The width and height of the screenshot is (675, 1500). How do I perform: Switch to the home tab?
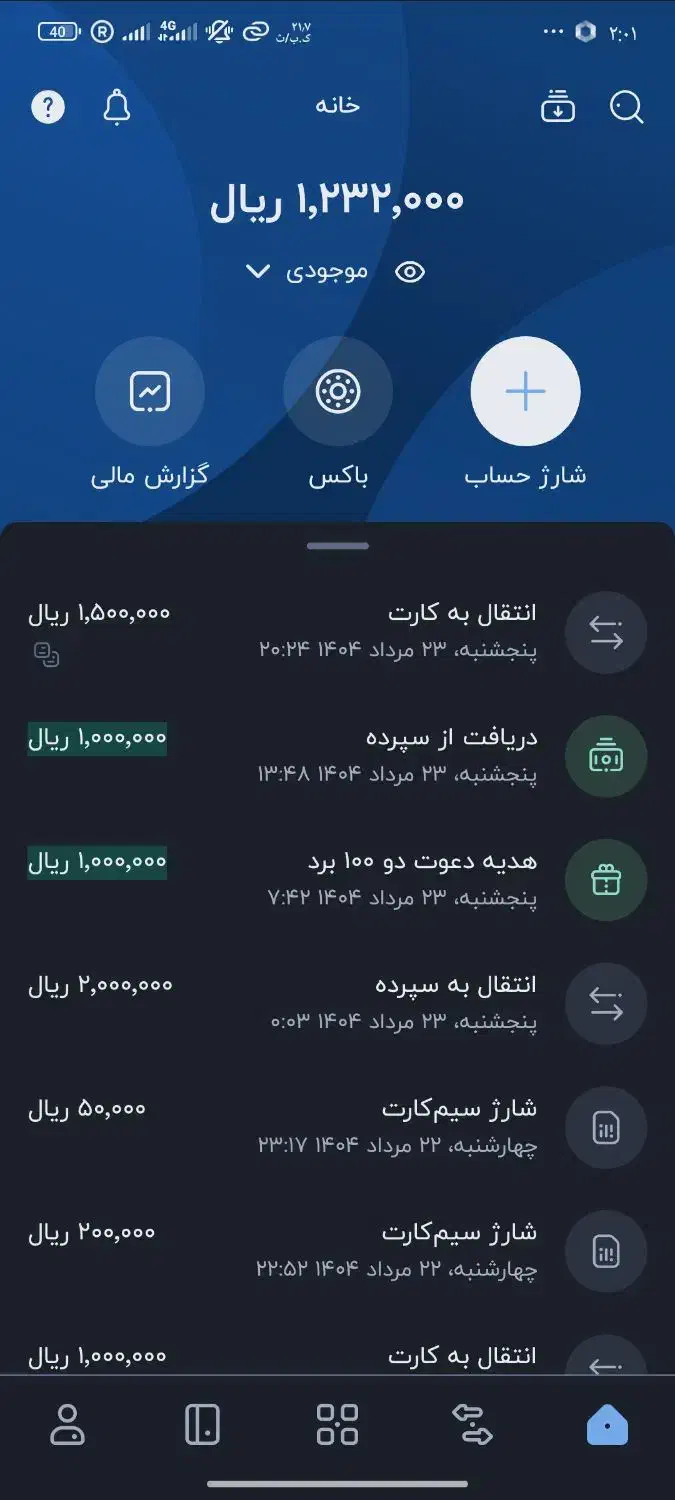[x=607, y=1425]
